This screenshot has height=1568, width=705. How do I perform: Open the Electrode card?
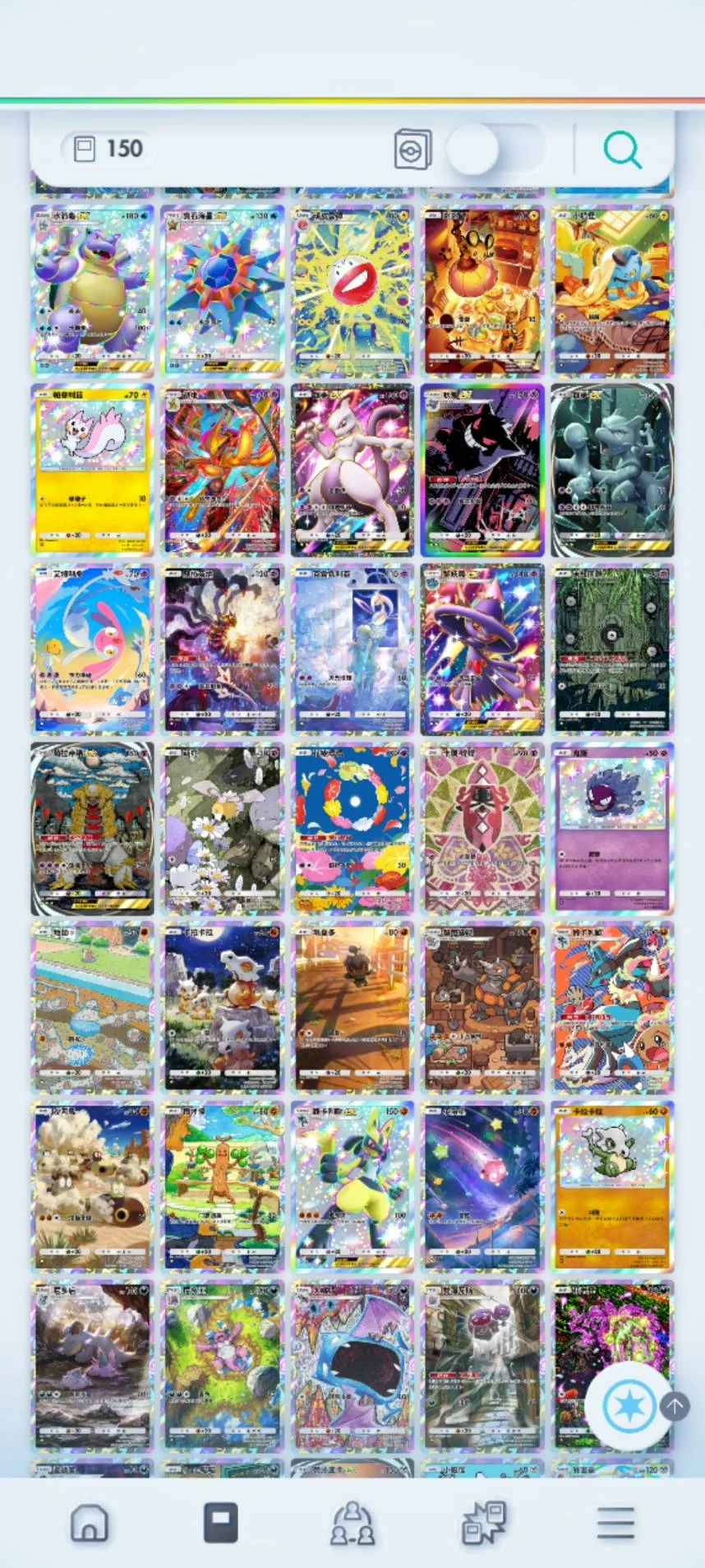pos(352,291)
